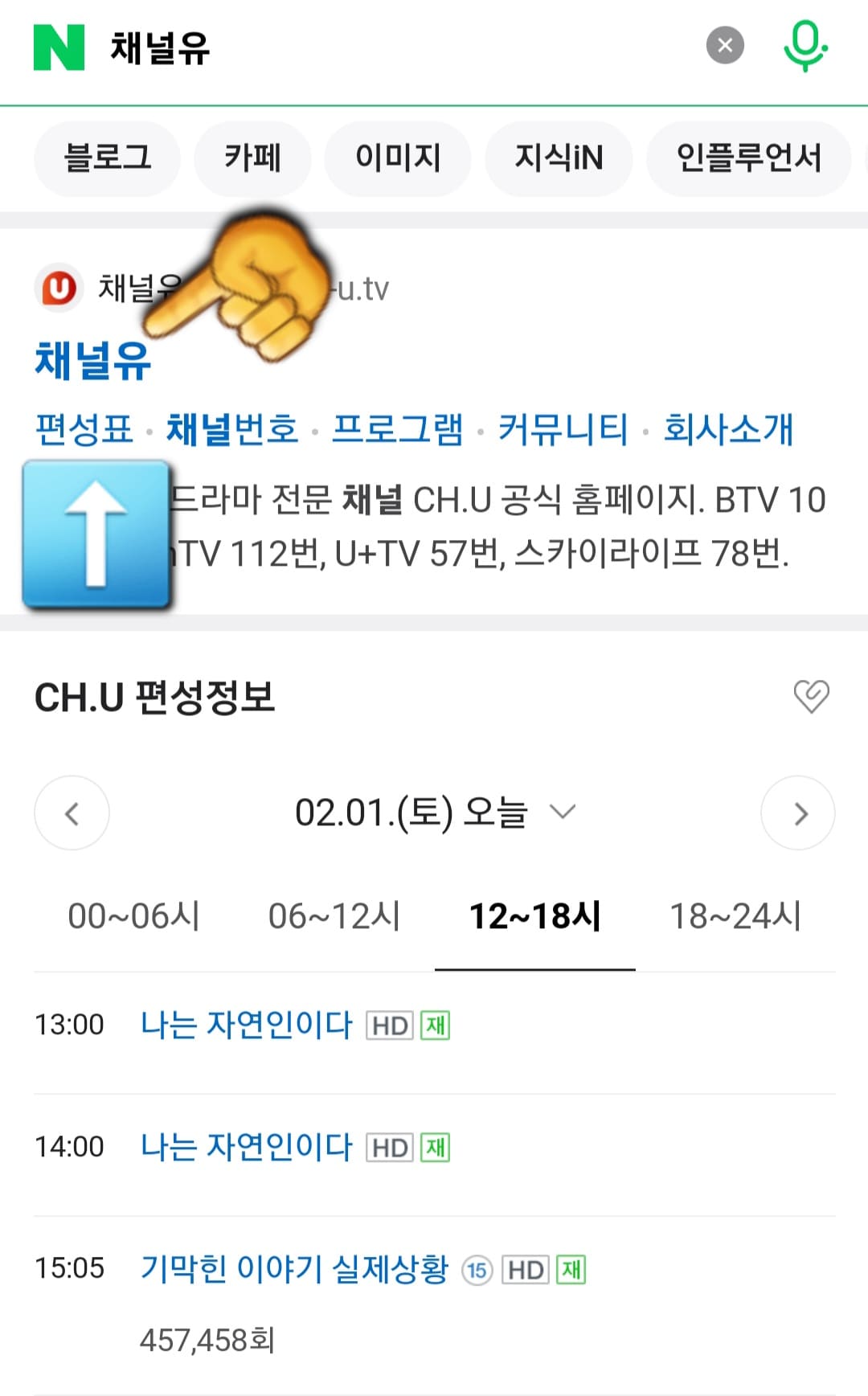868x1396 pixels.
Task: Clear the search query using the X icon
Action: tap(724, 45)
